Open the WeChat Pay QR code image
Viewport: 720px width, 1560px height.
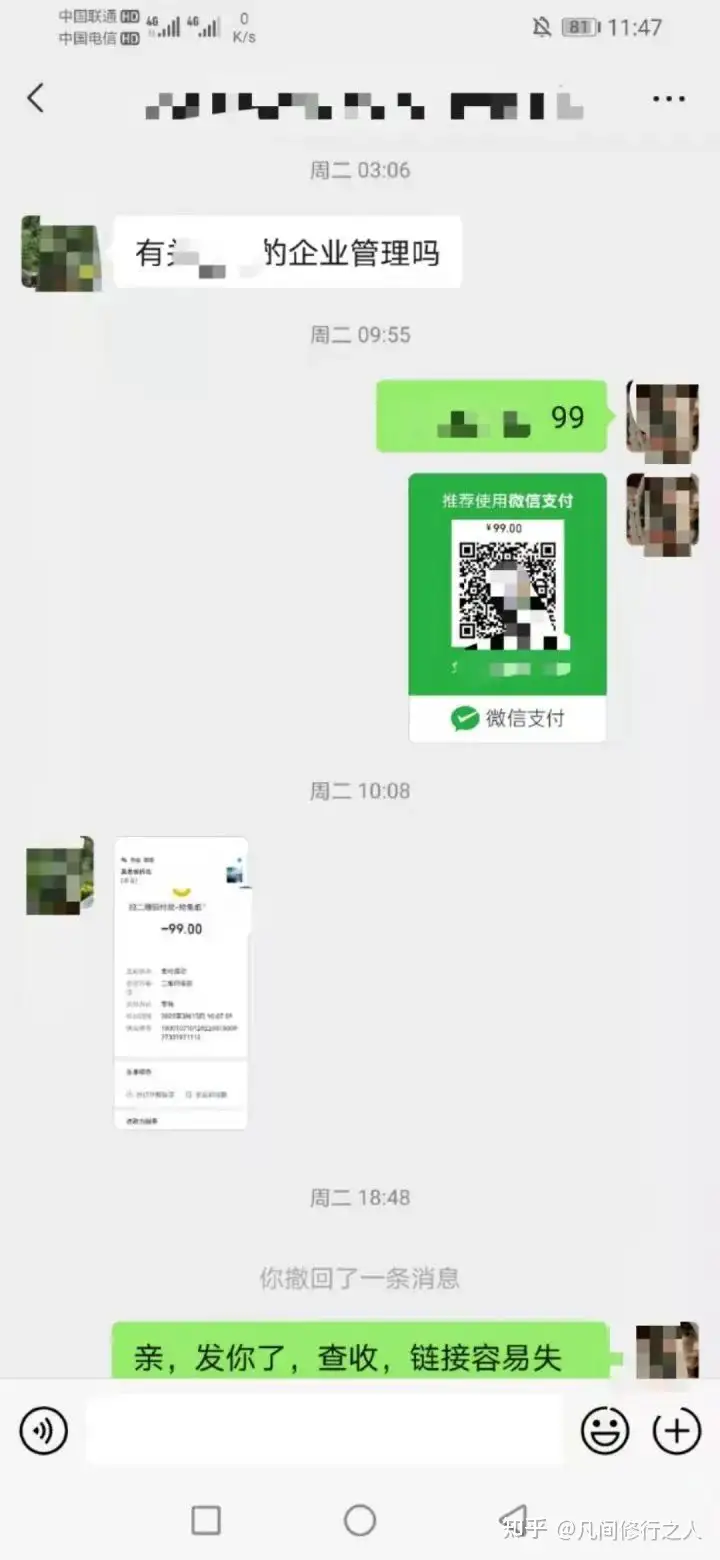pyautogui.click(x=507, y=607)
